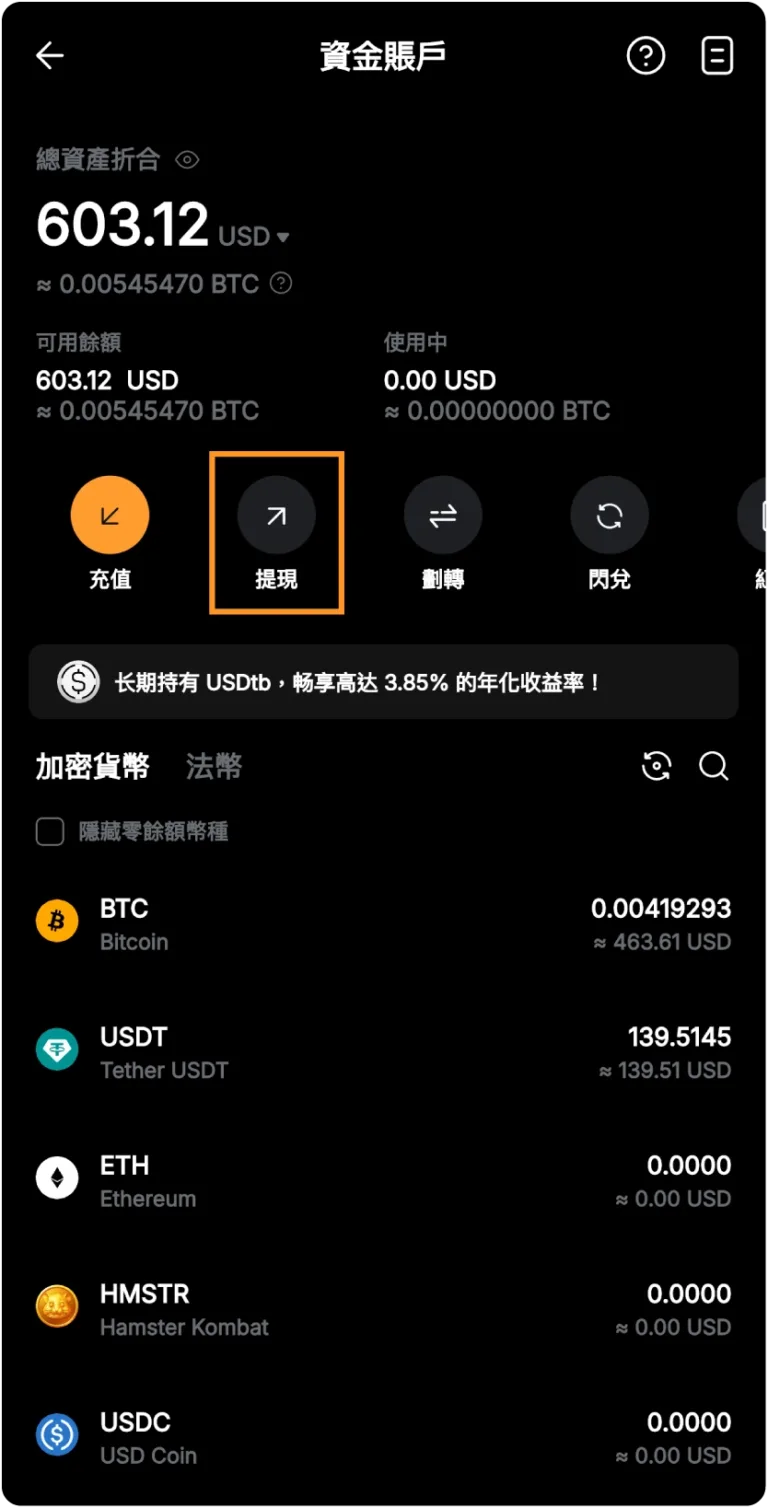Tap the Bitcoin coin logo
The image size is (768, 1508).
(x=57, y=920)
